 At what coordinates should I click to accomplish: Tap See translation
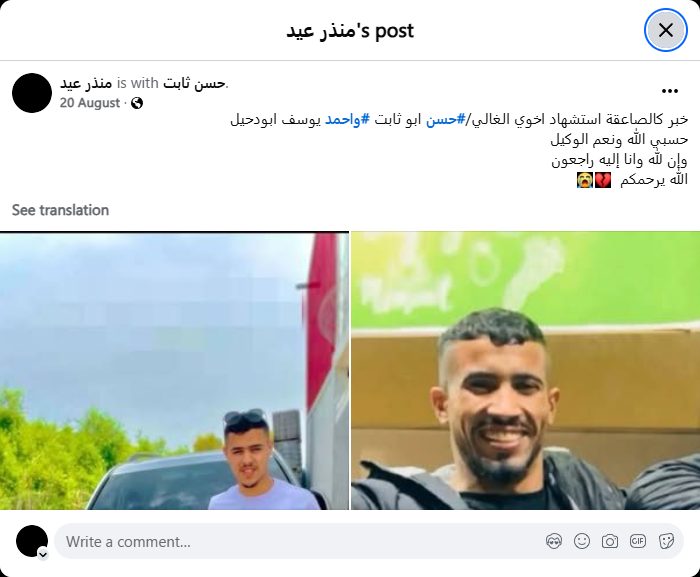60,210
